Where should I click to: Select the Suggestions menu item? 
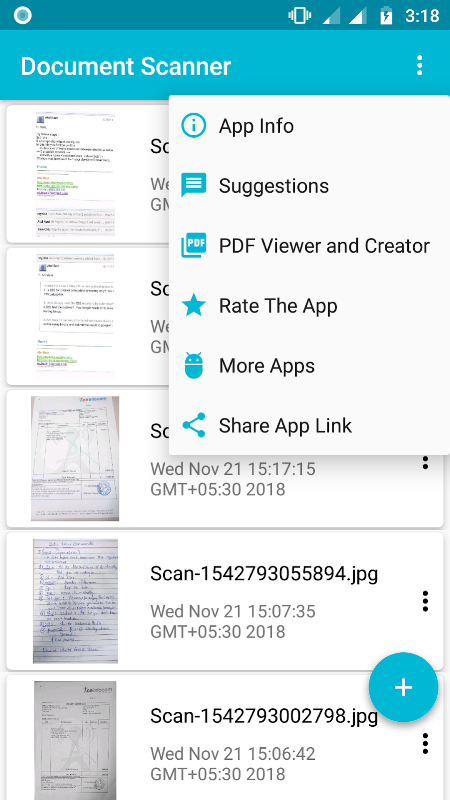click(309, 186)
